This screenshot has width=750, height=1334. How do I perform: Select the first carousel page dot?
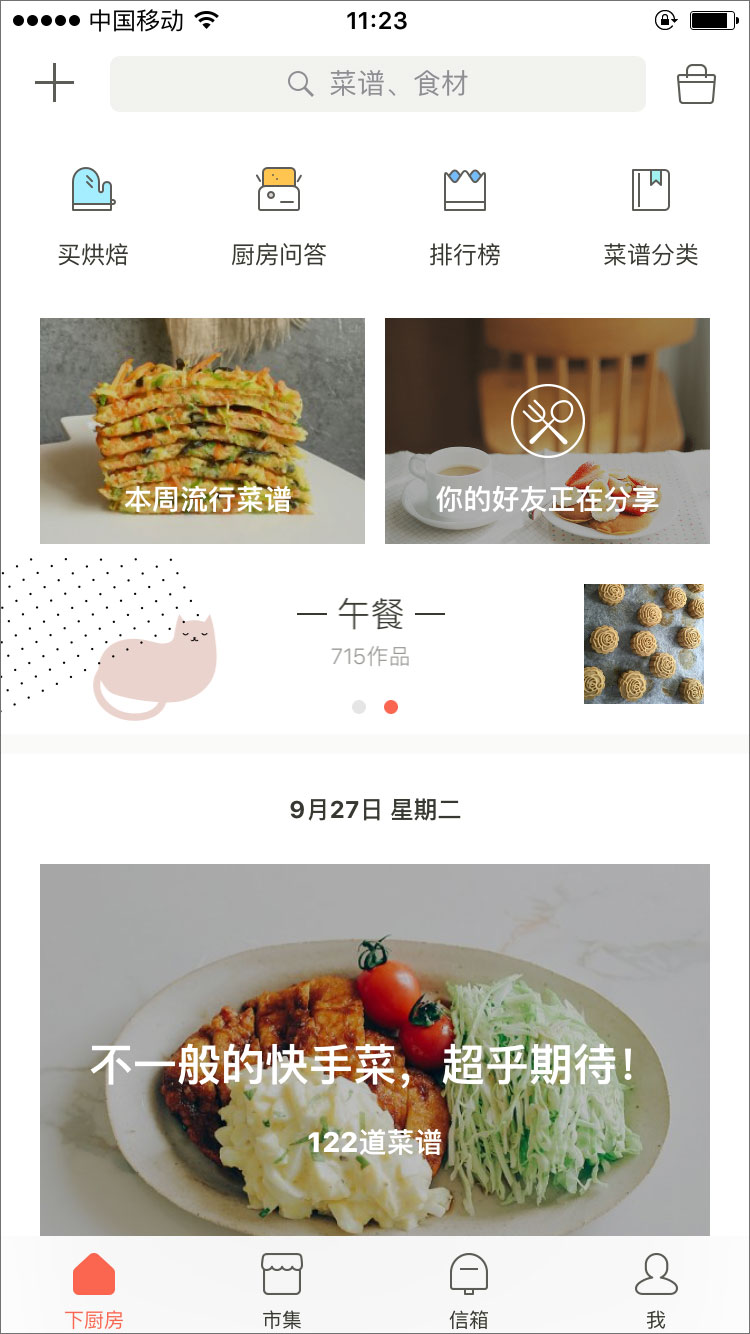pyautogui.click(x=359, y=706)
